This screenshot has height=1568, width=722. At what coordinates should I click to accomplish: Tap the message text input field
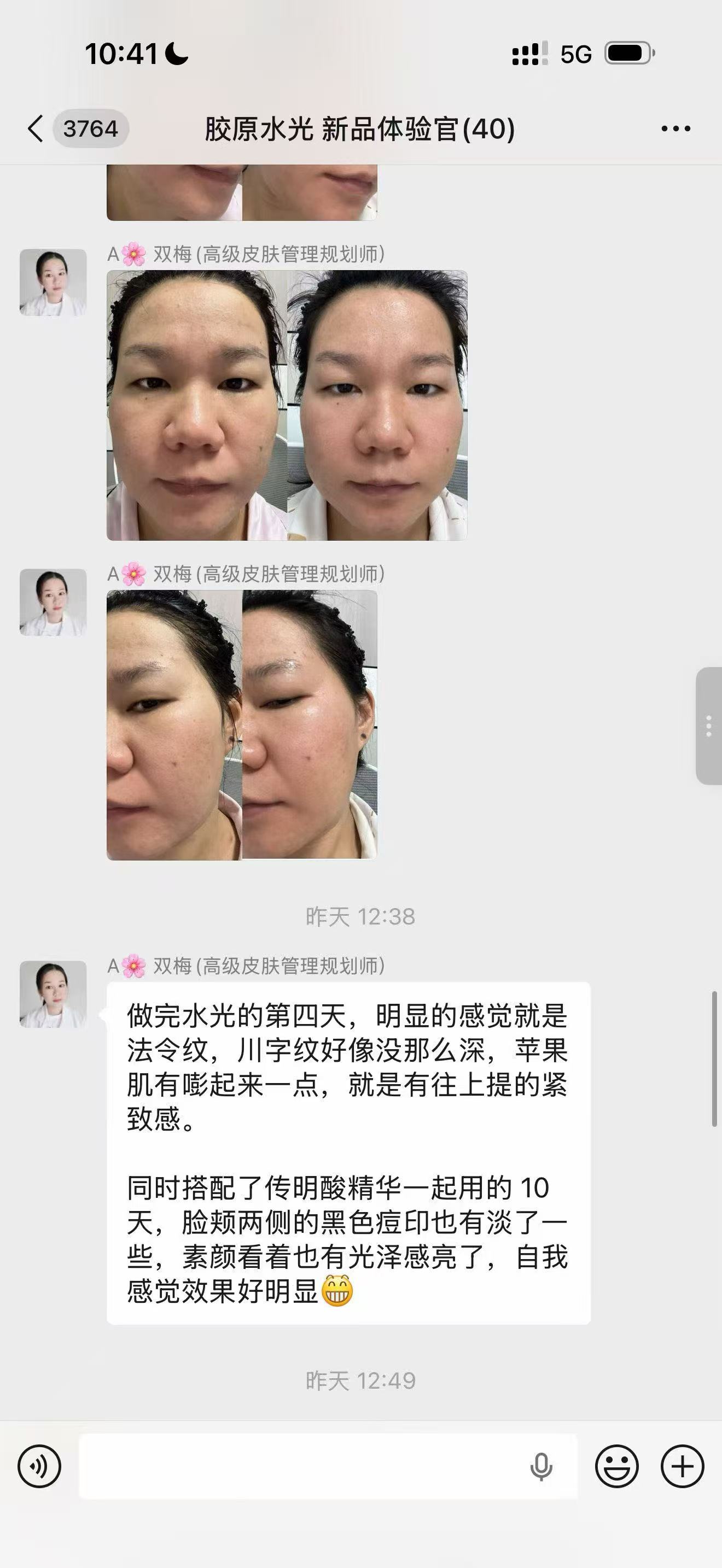click(304, 1466)
